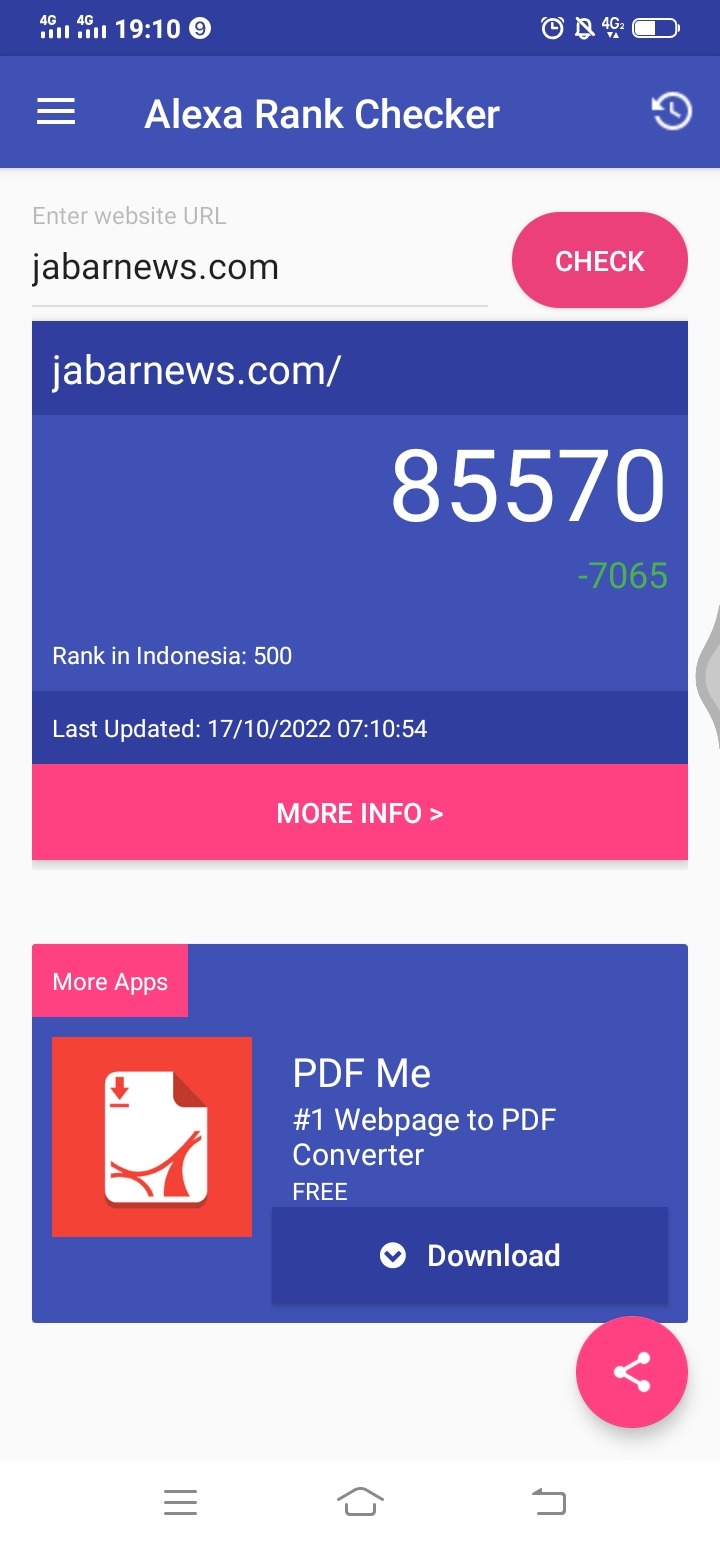The image size is (720, 1544).
Task: Open MORE INFO for jabarnews.com
Action: click(x=360, y=813)
